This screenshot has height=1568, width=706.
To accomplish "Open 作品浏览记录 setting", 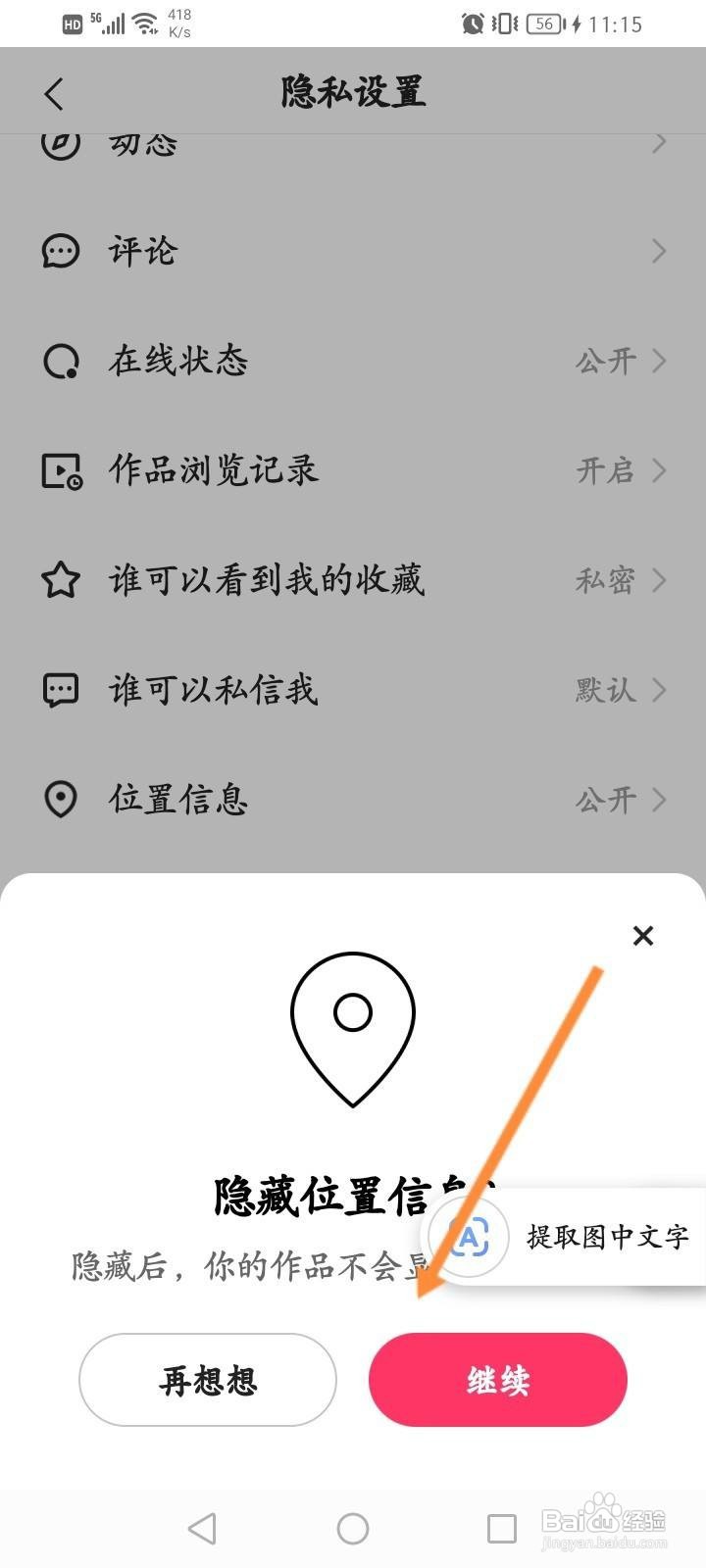I will pos(353,470).
